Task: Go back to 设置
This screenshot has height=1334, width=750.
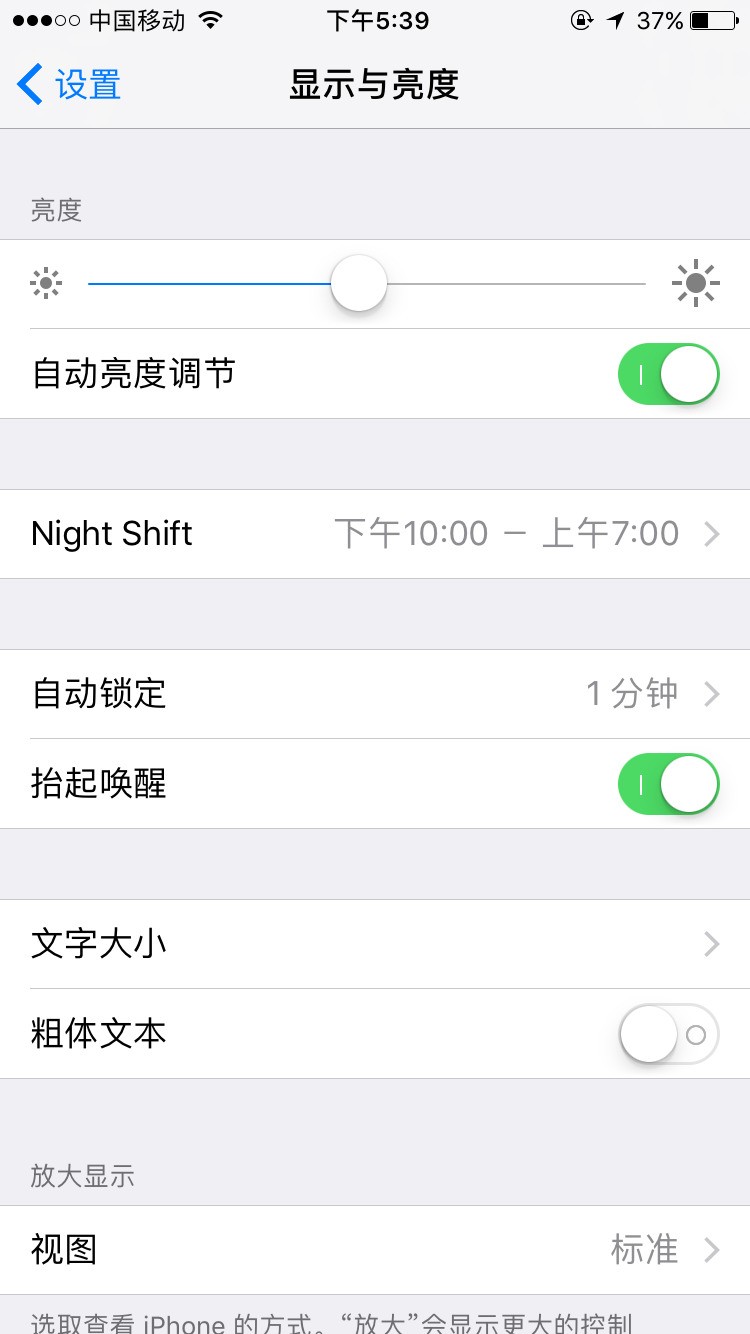Action: (x=70, y=85)
